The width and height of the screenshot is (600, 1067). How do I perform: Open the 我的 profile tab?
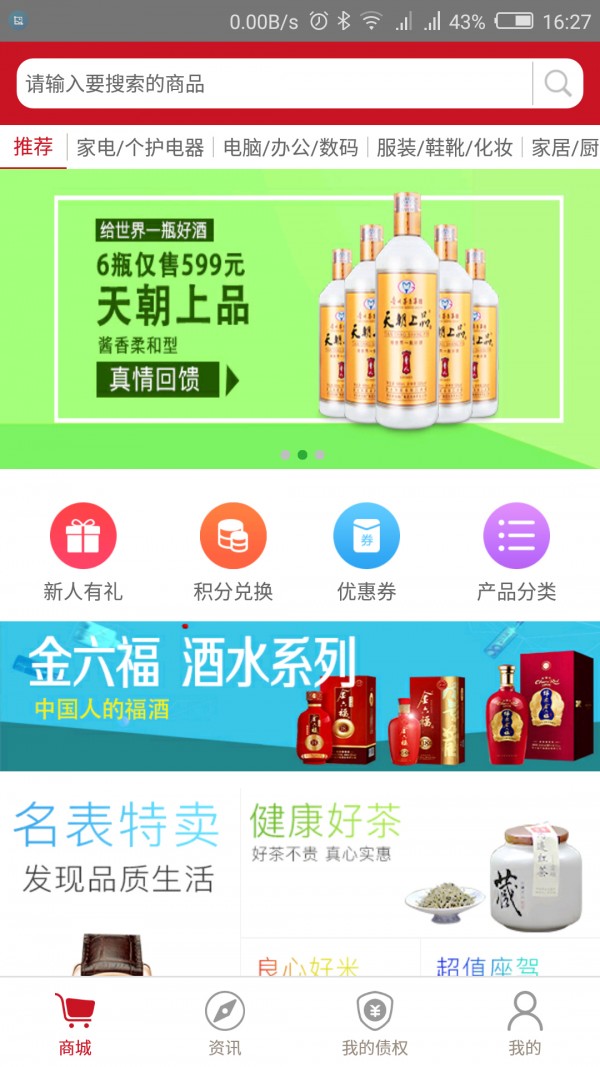click(x=524, y=1022)
